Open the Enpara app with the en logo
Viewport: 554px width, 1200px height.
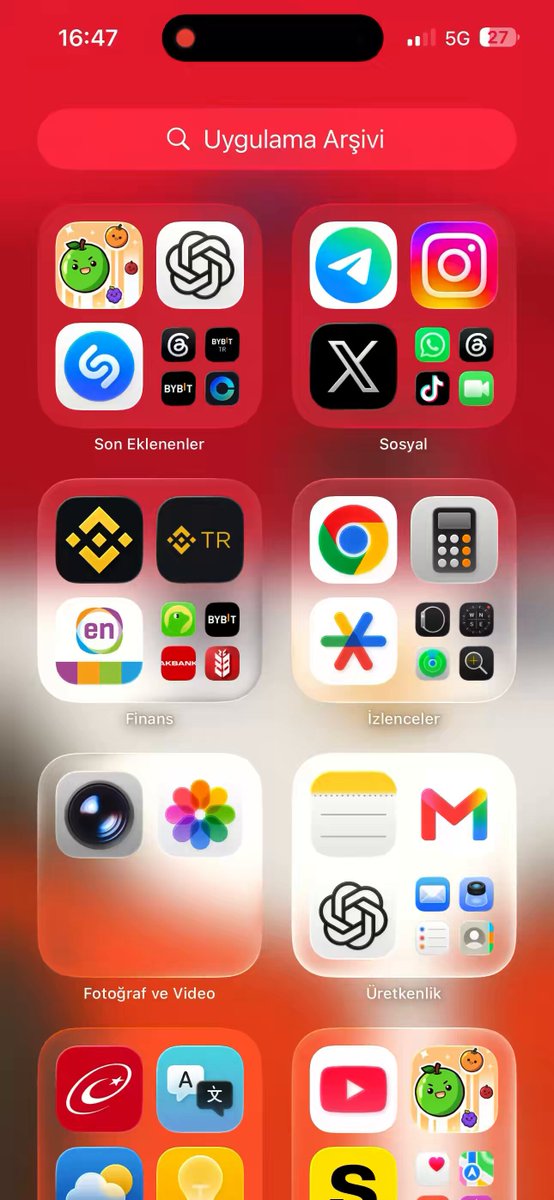99,641
